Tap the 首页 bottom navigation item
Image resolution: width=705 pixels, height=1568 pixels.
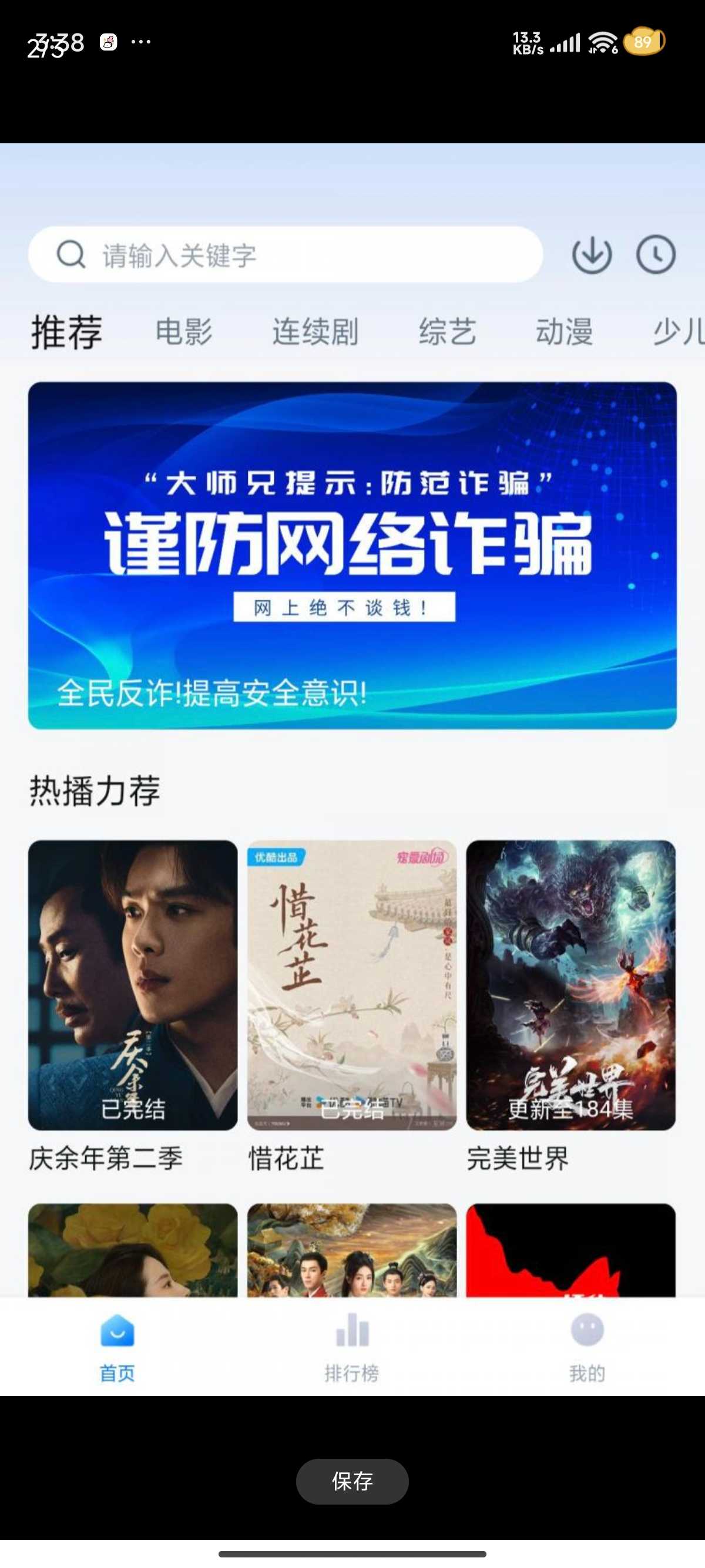tap(117, 1347)
